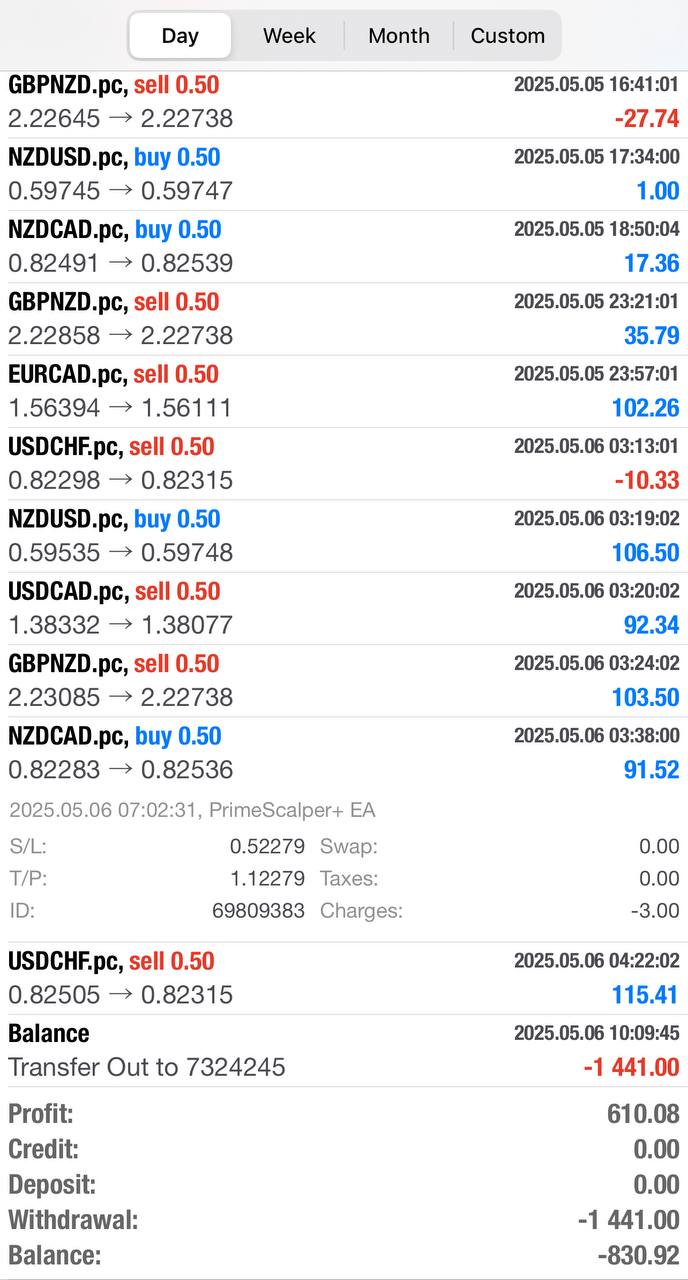Switch to the Month period tab
The width and height of the screenshot is (688, 1280).
[399, 36]
